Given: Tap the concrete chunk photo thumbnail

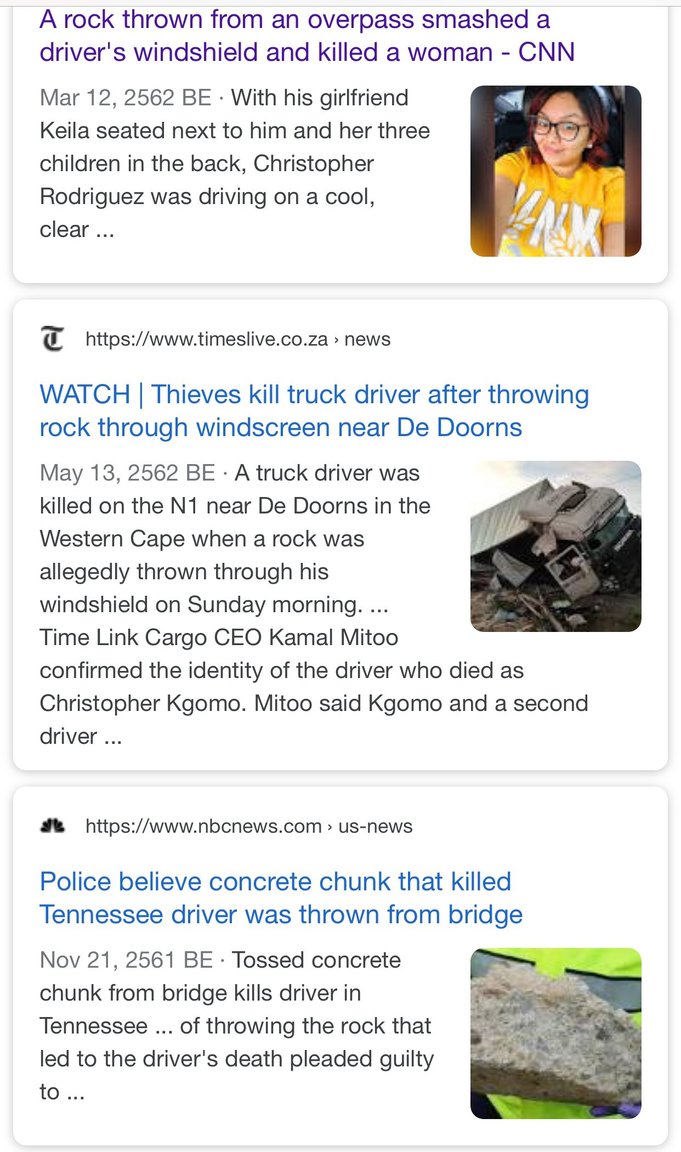Looking at the screenshot, I should 555,1032.
